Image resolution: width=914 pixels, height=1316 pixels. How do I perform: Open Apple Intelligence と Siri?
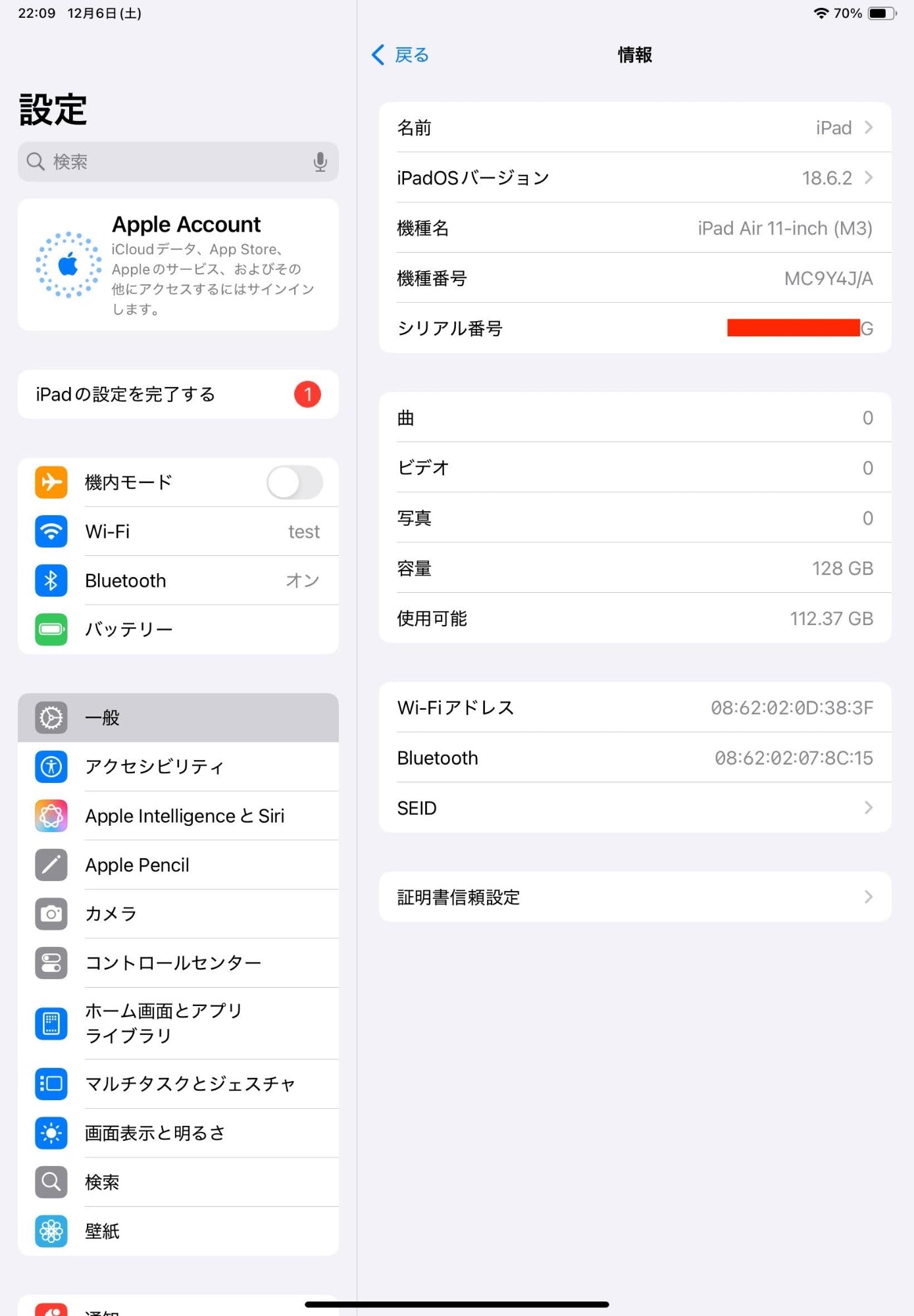[x=178, y=816]
